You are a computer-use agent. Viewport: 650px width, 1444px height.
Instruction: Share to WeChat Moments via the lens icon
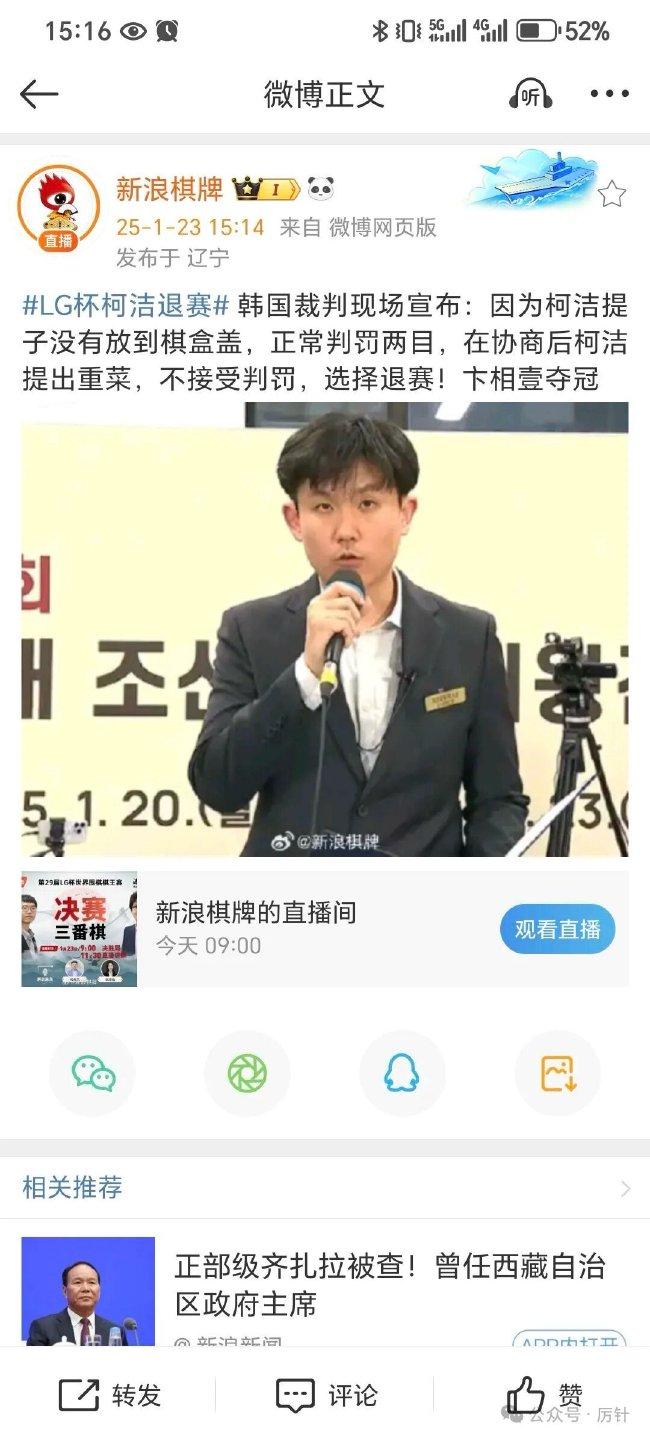[x=247, y=1074]
